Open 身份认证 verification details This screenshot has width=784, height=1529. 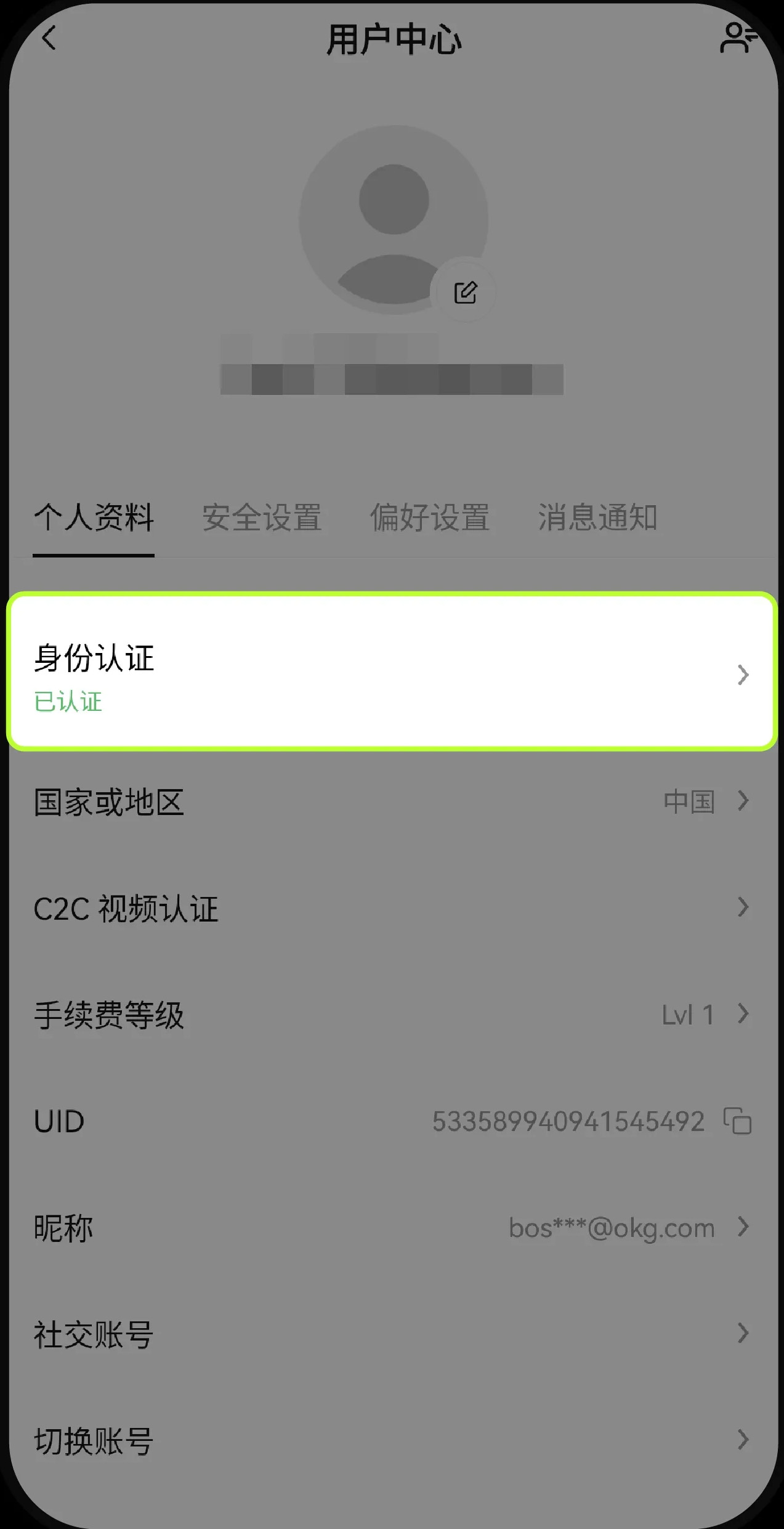392,672
